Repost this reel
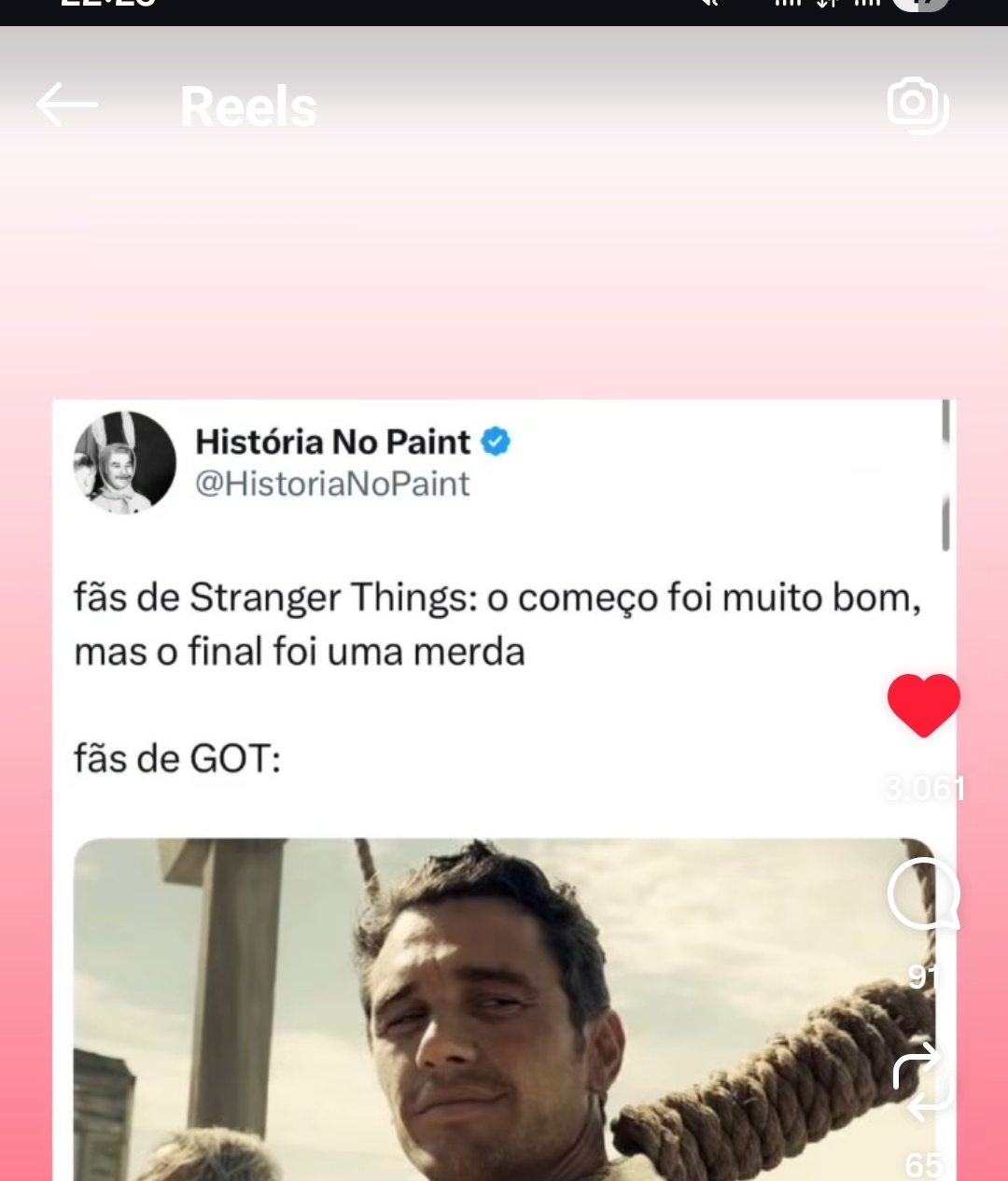The width and height of the screenshot is (1008, 1181). 923,1083
